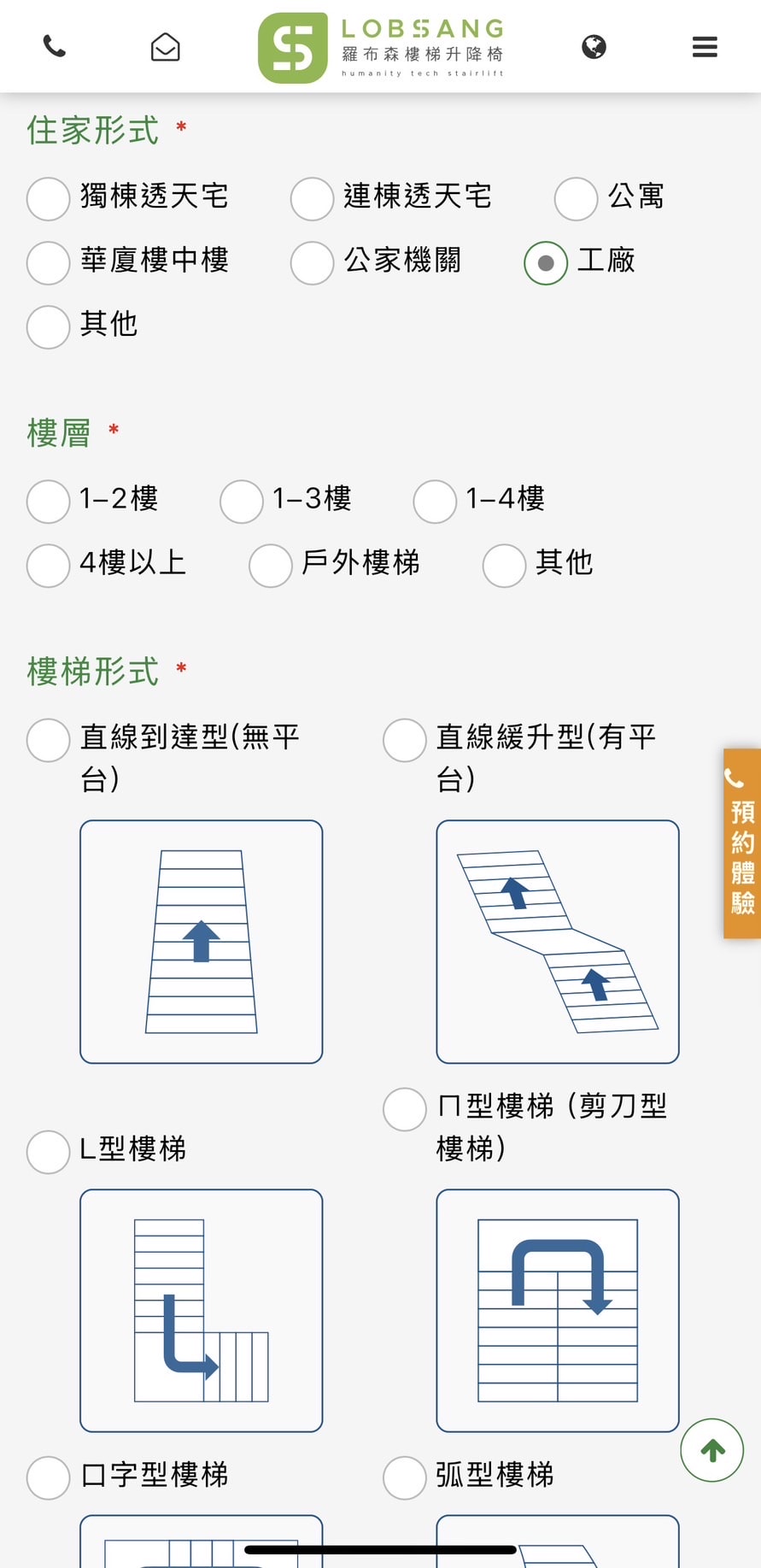
Task: Choose 戶外樓梯 option
Action: tap(271, 566)
